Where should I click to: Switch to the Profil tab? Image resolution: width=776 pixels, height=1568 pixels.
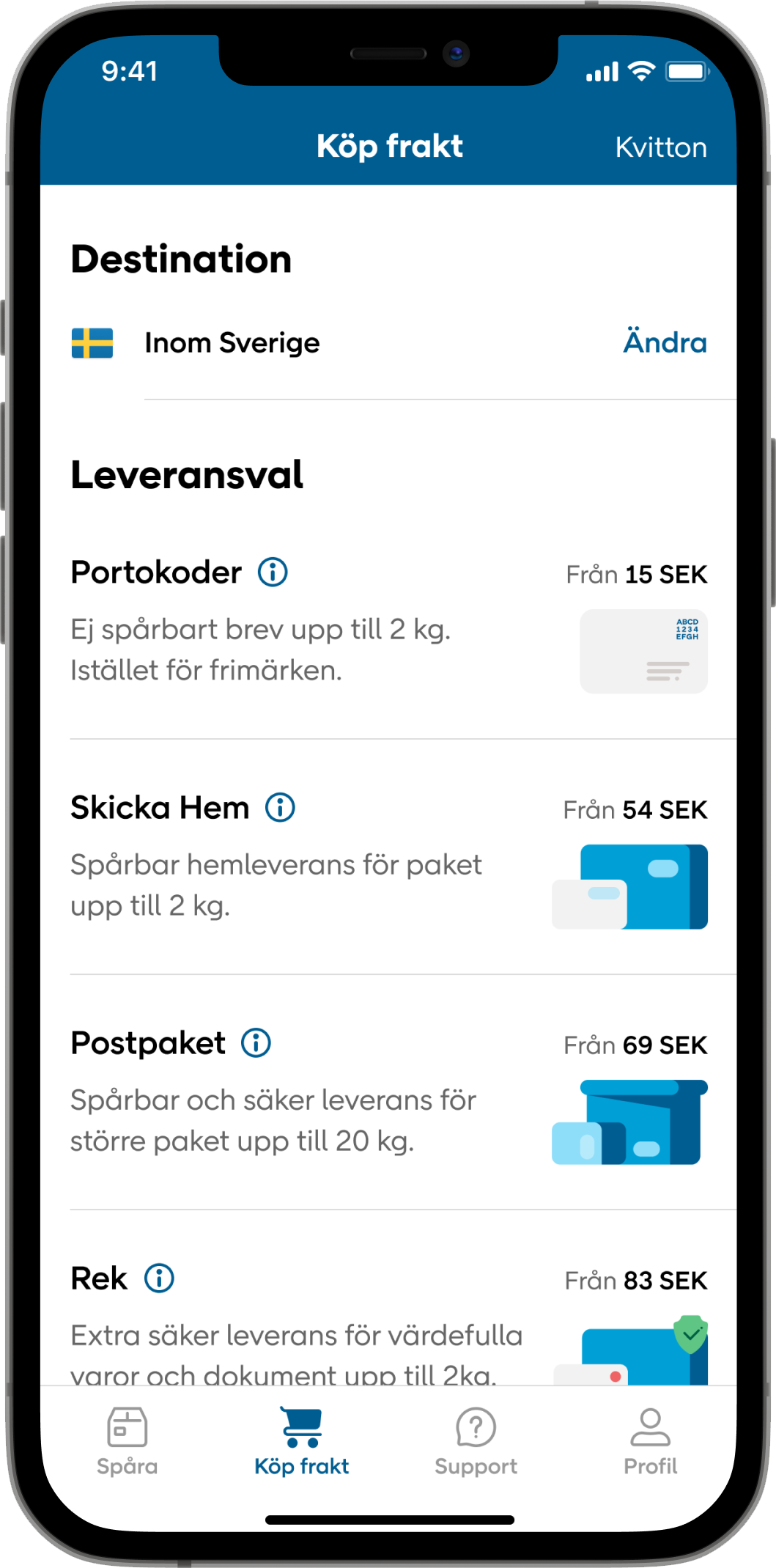click(x=650, y=1441)
